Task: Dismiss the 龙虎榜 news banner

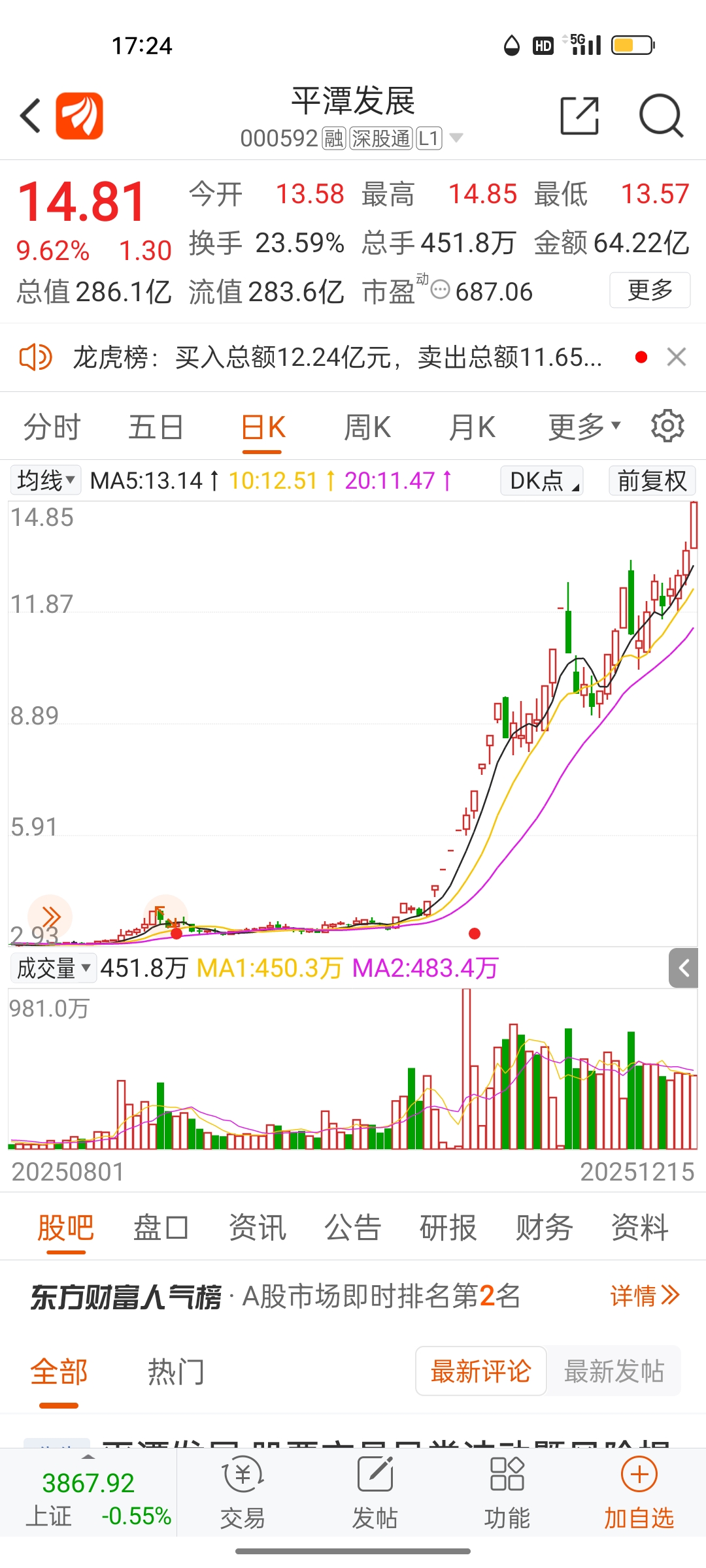Action: pos(676,357)
